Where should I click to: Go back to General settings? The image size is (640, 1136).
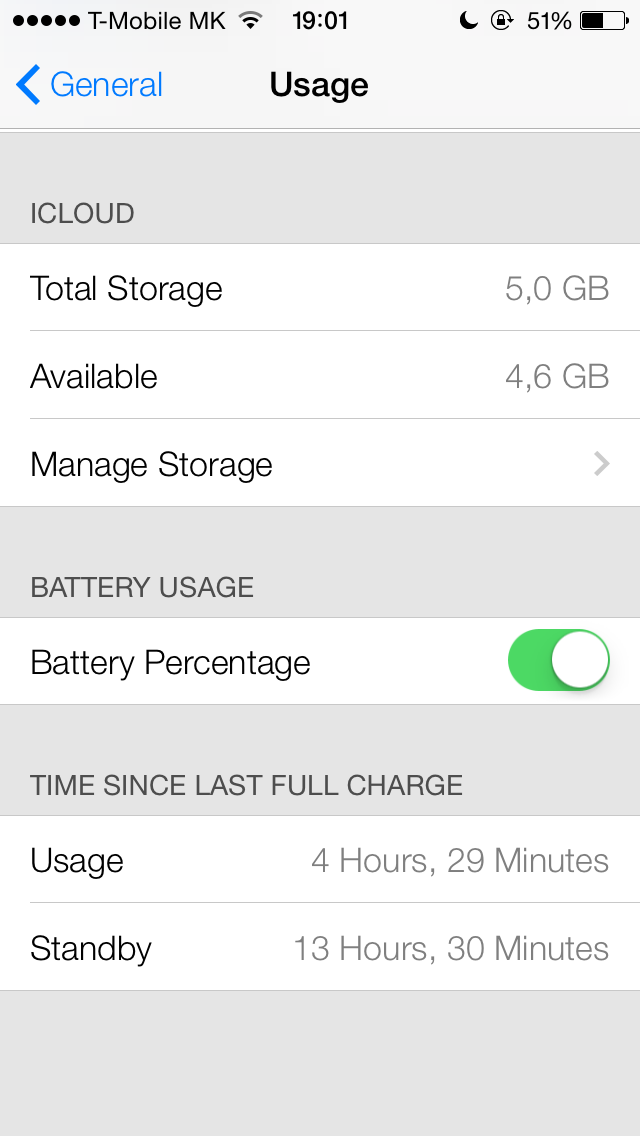[89, 85]
